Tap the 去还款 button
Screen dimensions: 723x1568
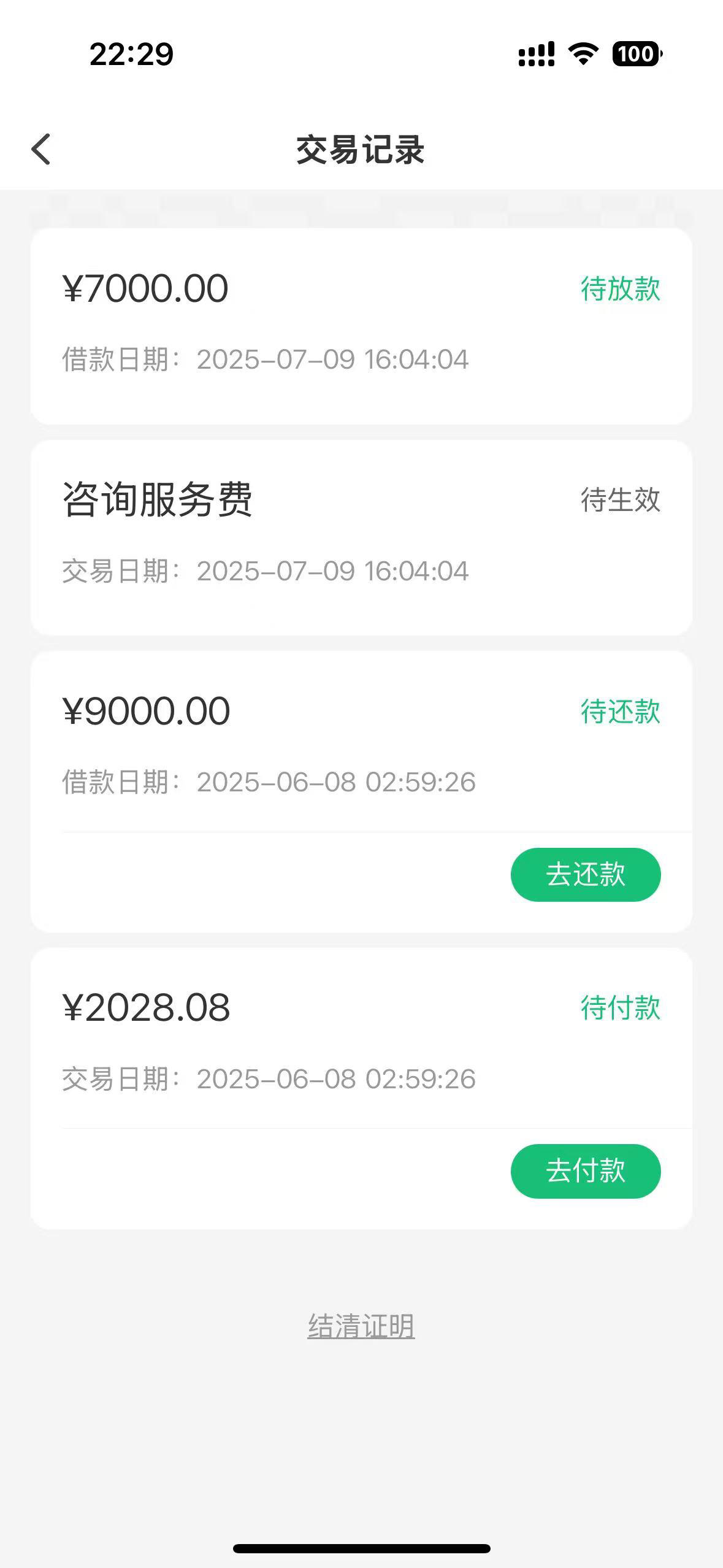tap(586, 874)
